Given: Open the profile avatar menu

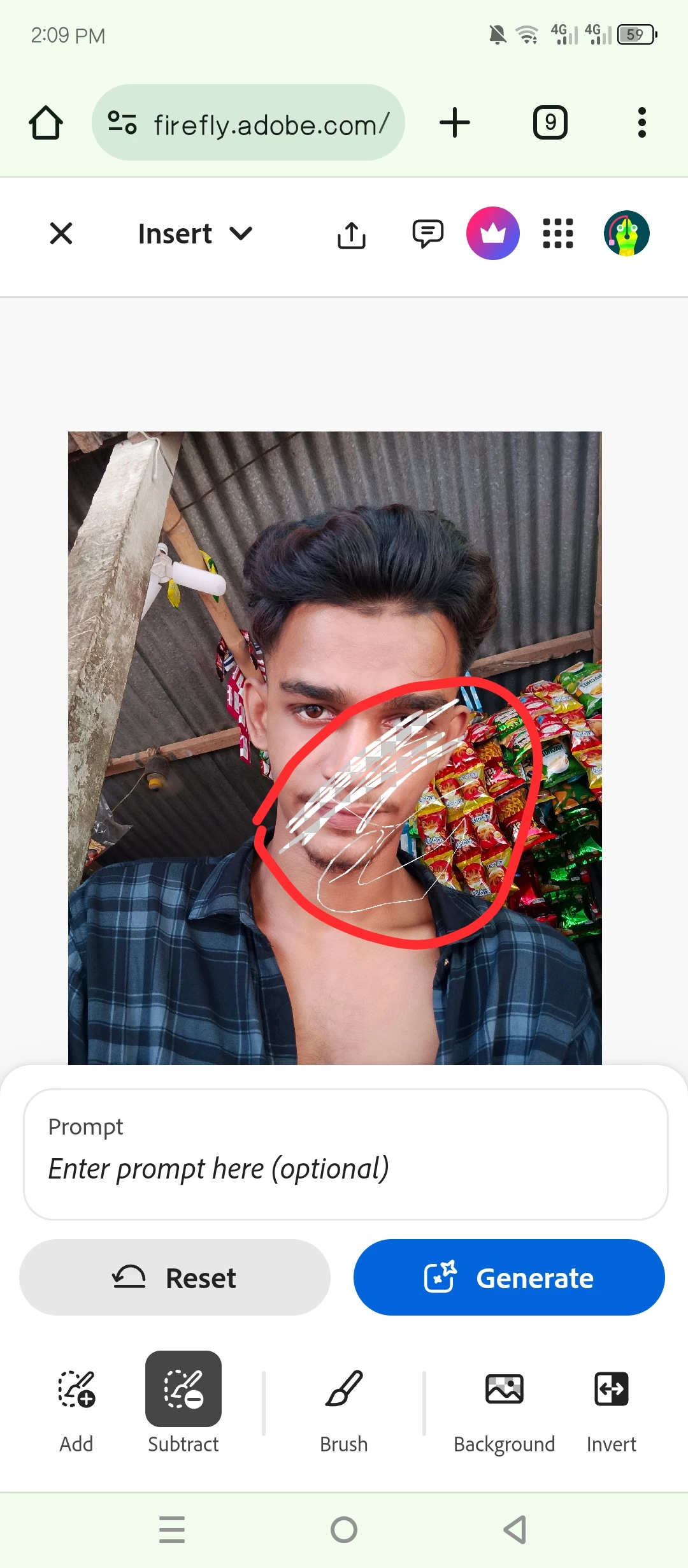Looking at the screenshot, I should pos(626,233).
